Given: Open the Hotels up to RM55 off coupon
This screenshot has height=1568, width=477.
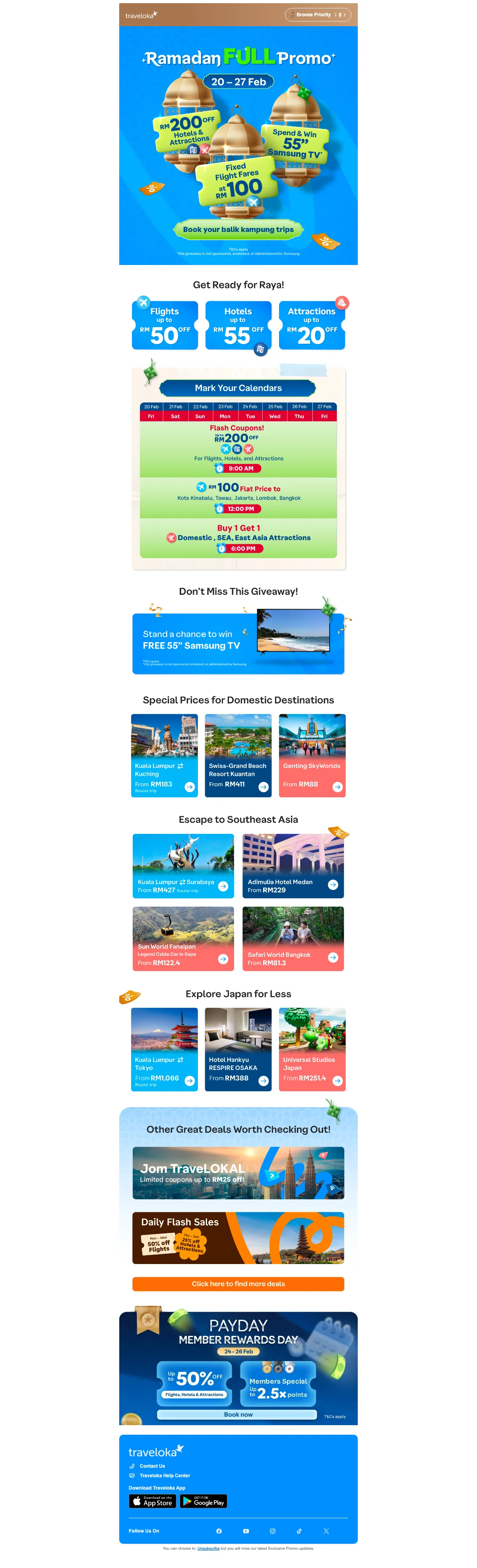Looking at the screenshot, I should 238,325.
